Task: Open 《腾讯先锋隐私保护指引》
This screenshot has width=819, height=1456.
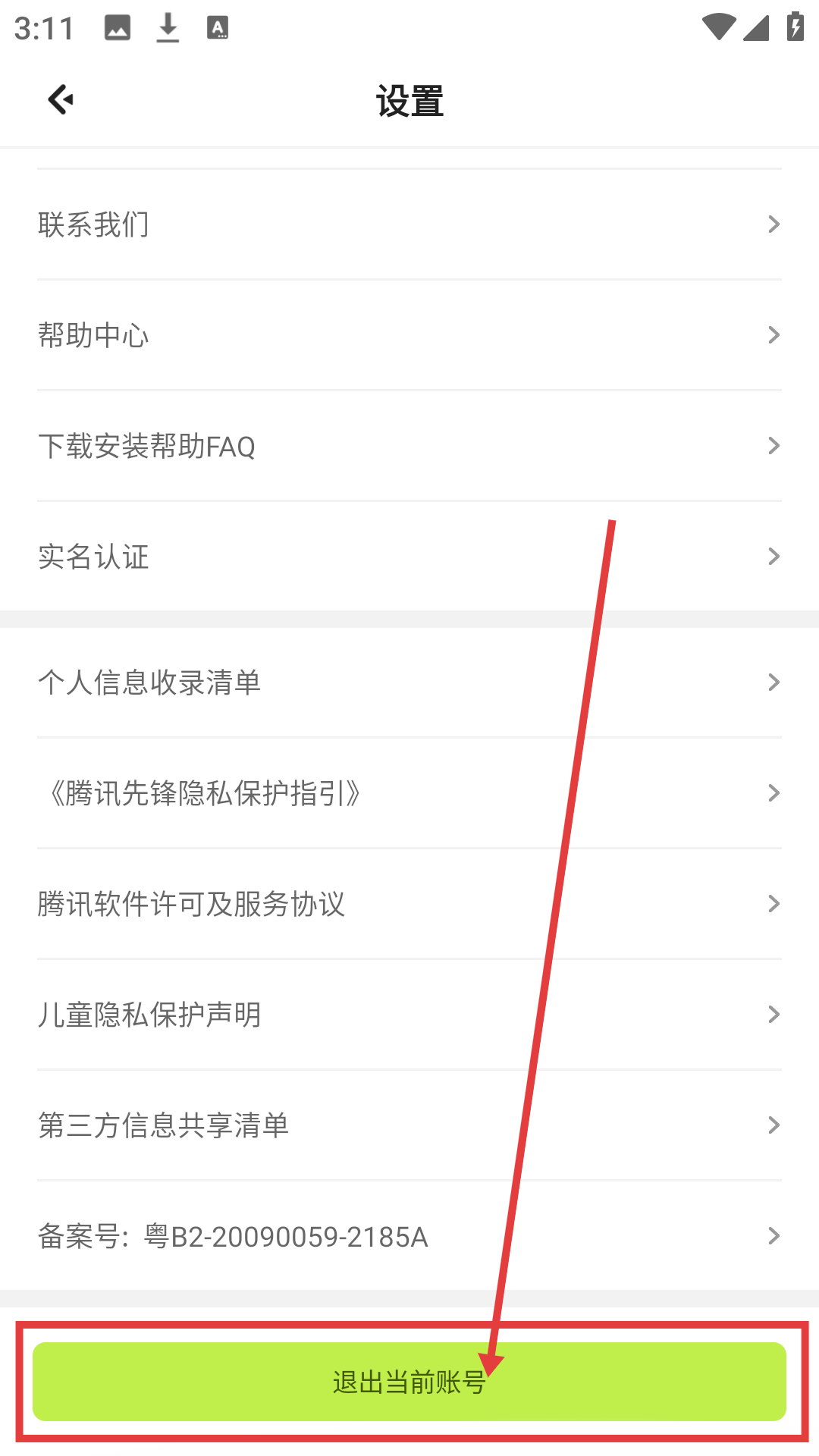Action: [x=409, y=793]
